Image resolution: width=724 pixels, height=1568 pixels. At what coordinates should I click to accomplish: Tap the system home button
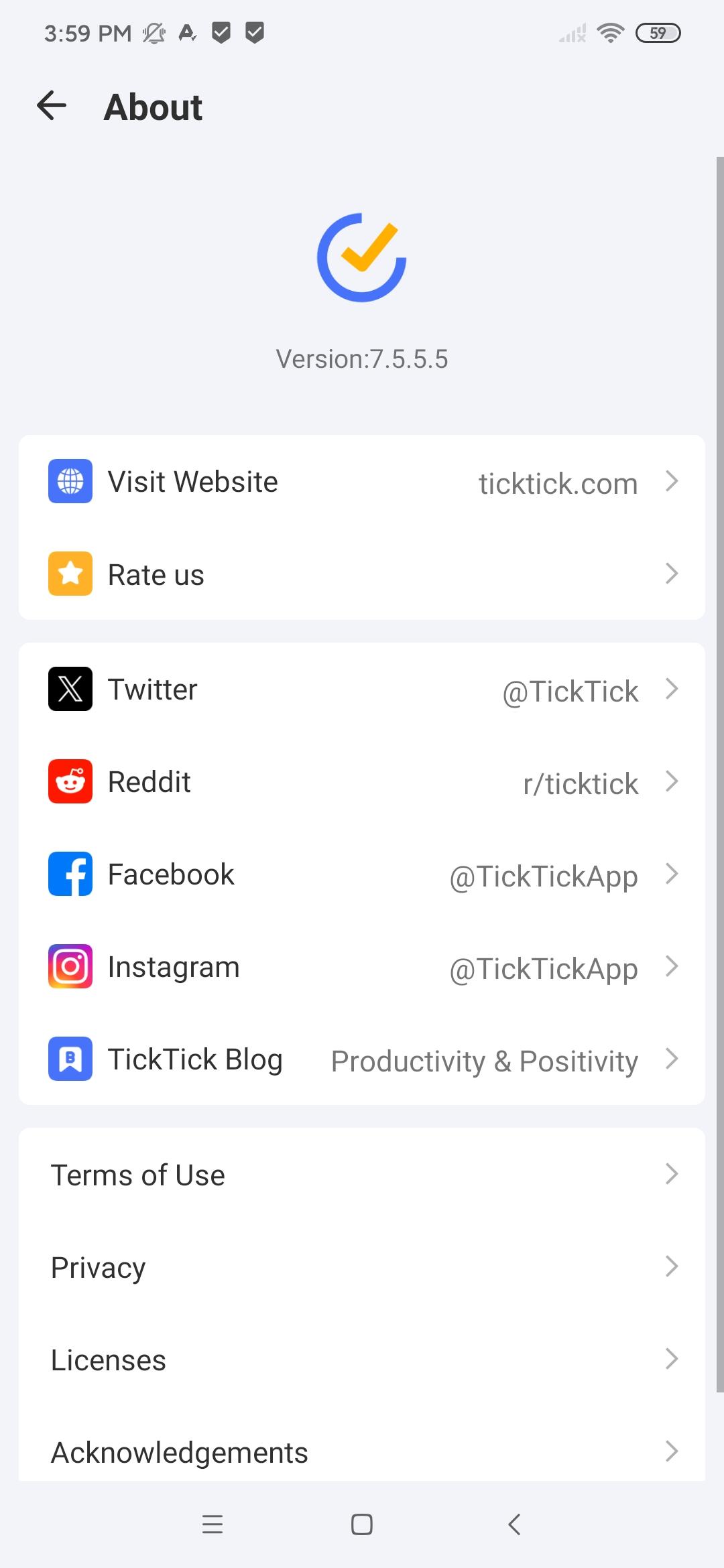(x=362, y=1524)
